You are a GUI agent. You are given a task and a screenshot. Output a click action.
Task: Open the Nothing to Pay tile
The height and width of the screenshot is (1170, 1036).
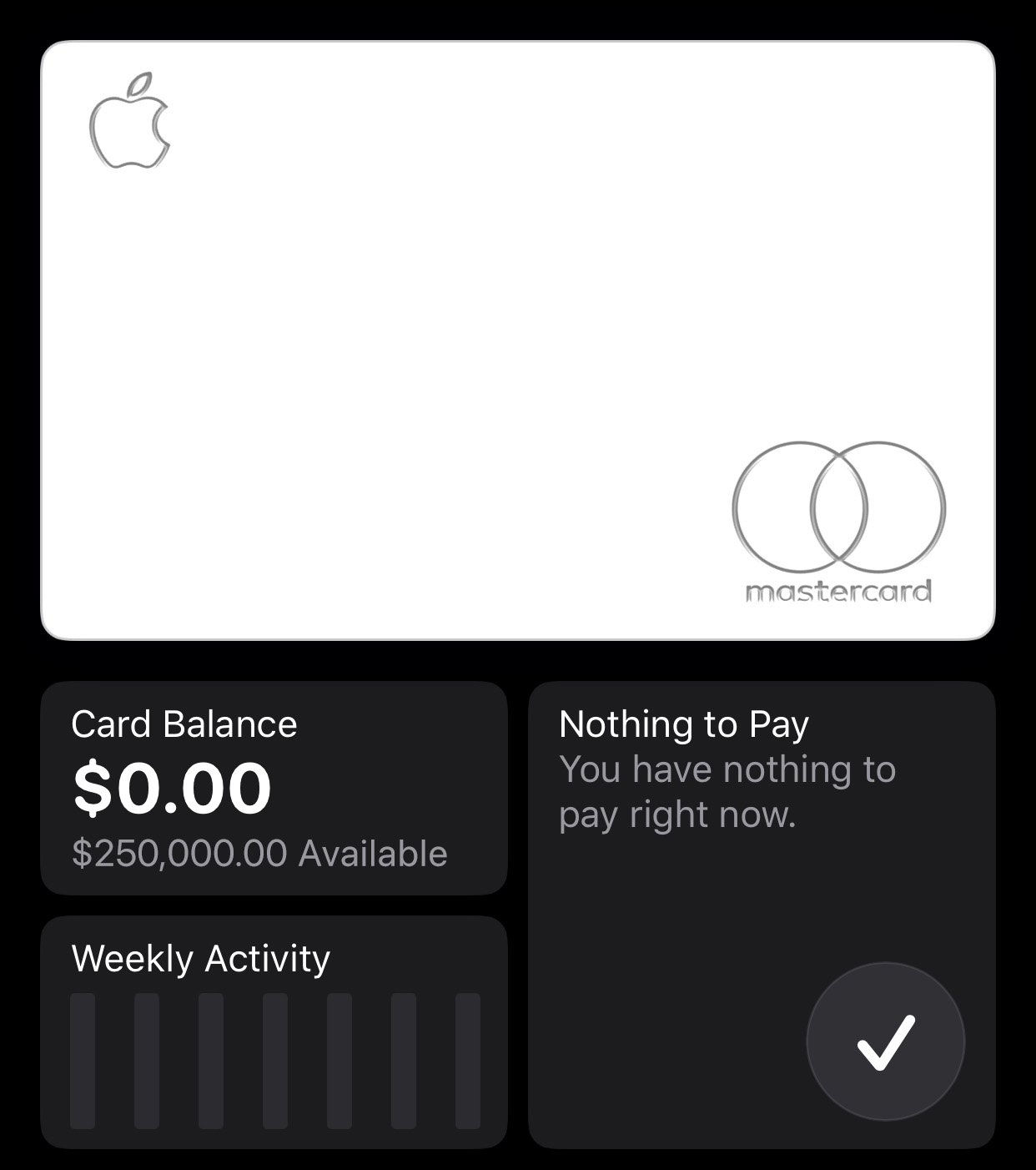[x=761, y=914]
